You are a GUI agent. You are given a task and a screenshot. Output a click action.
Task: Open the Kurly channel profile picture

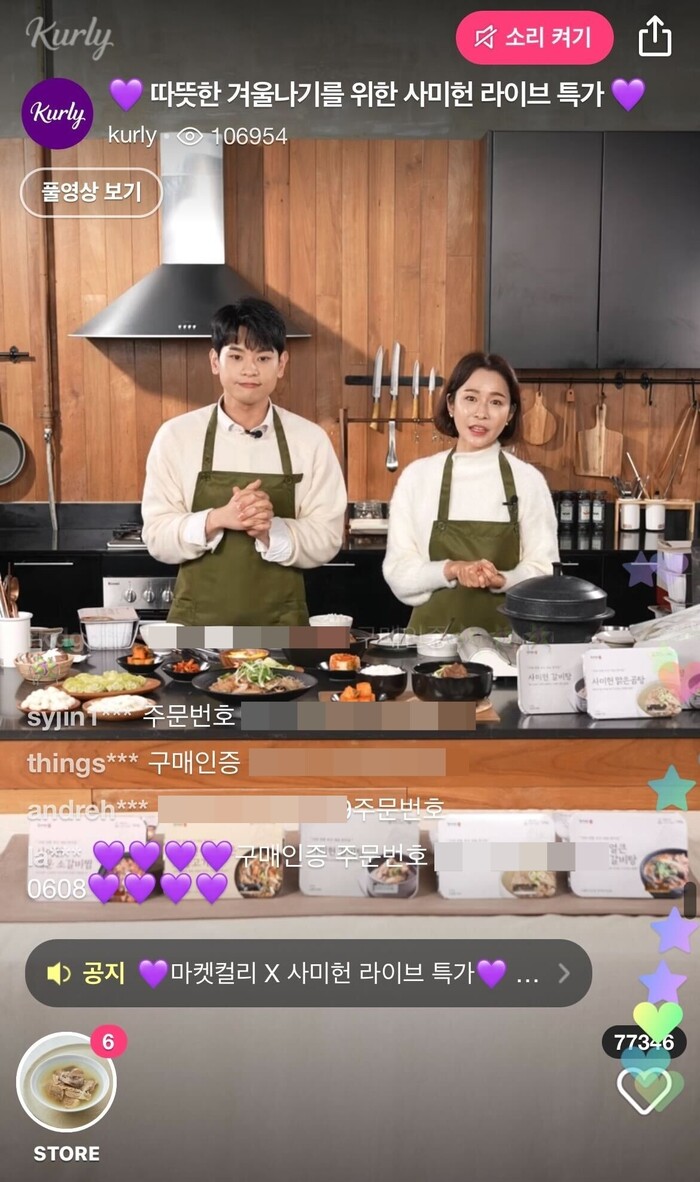[x=57, y=113]
